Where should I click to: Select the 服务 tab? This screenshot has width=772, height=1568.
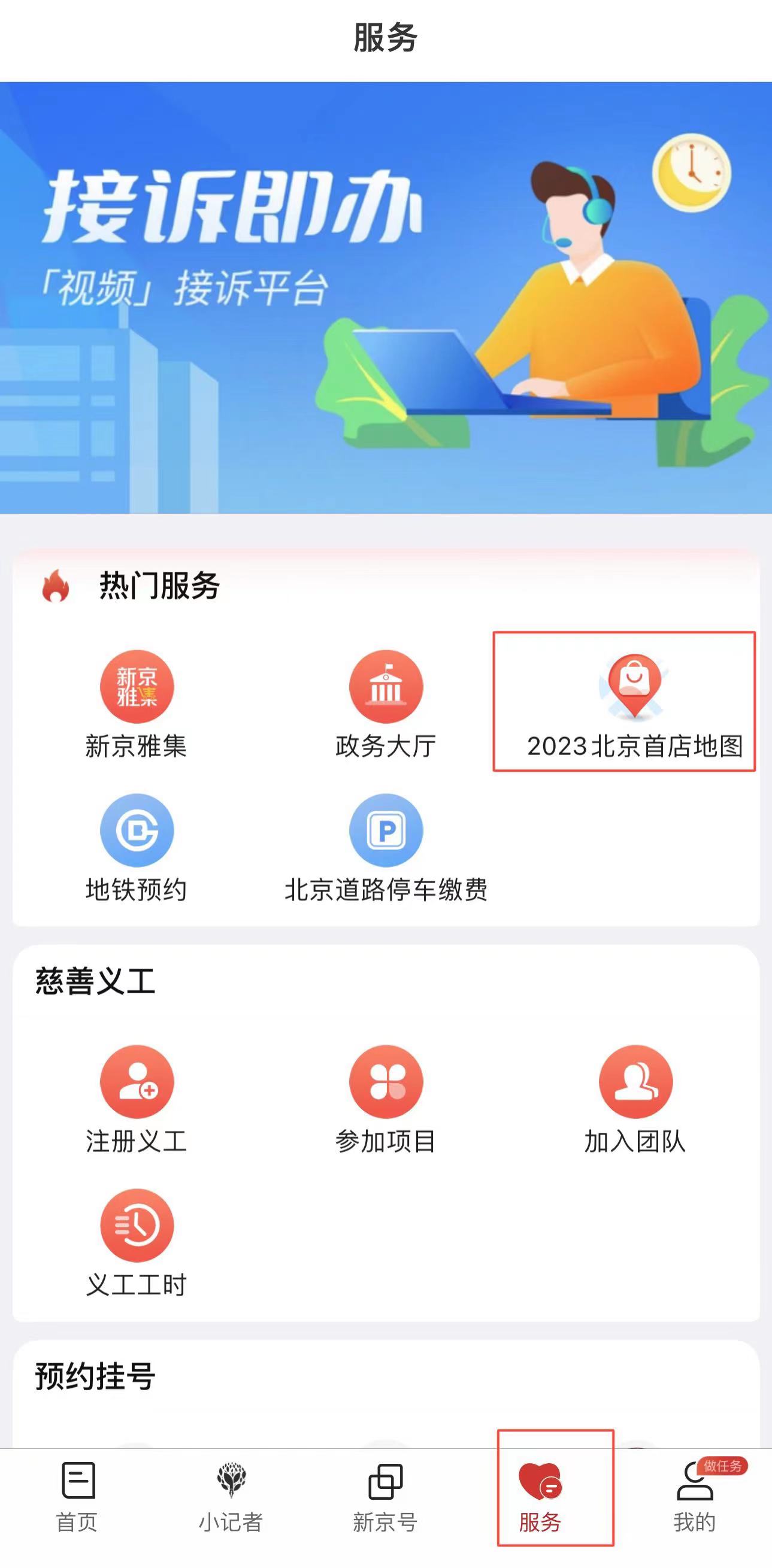click(x=540, y=1497)
